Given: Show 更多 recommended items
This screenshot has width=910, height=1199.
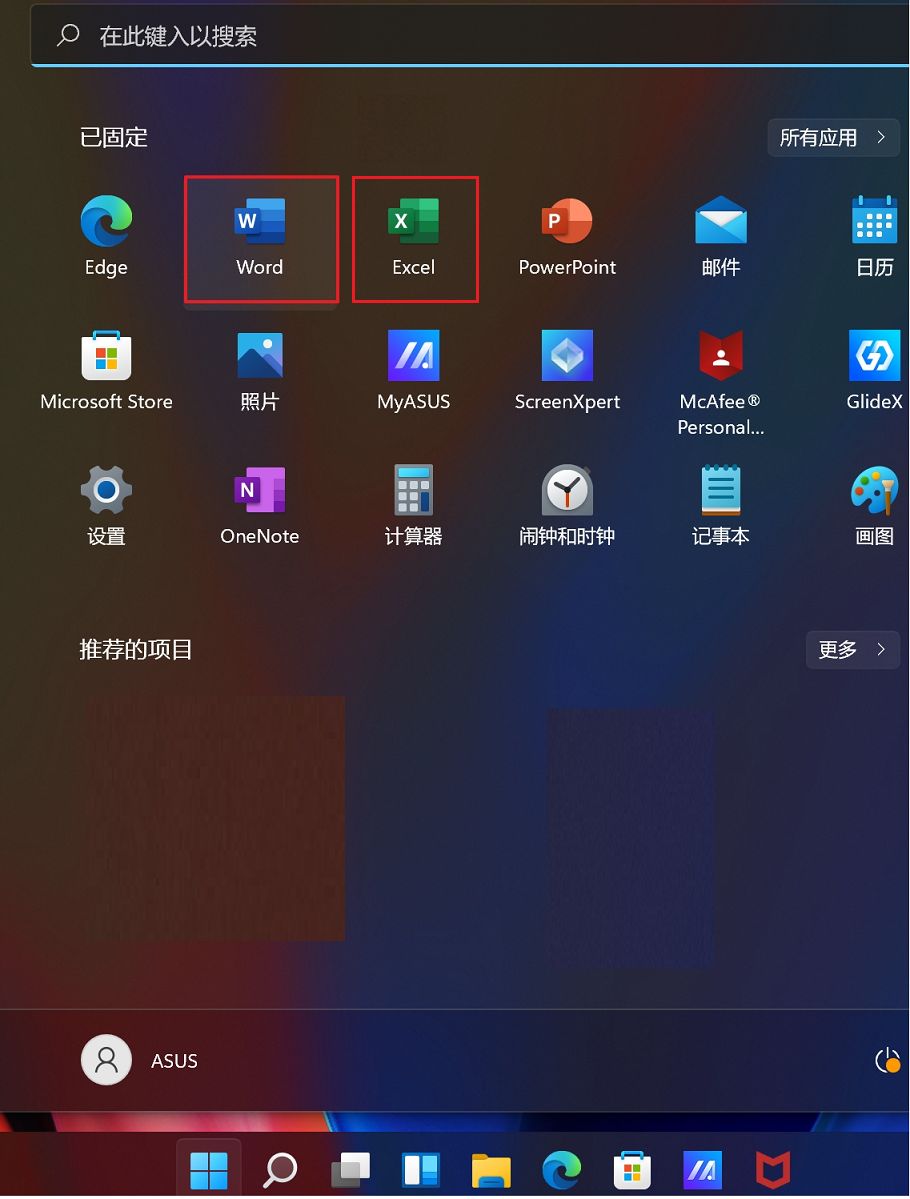Looking at the screenshot, I should (852, 650).
